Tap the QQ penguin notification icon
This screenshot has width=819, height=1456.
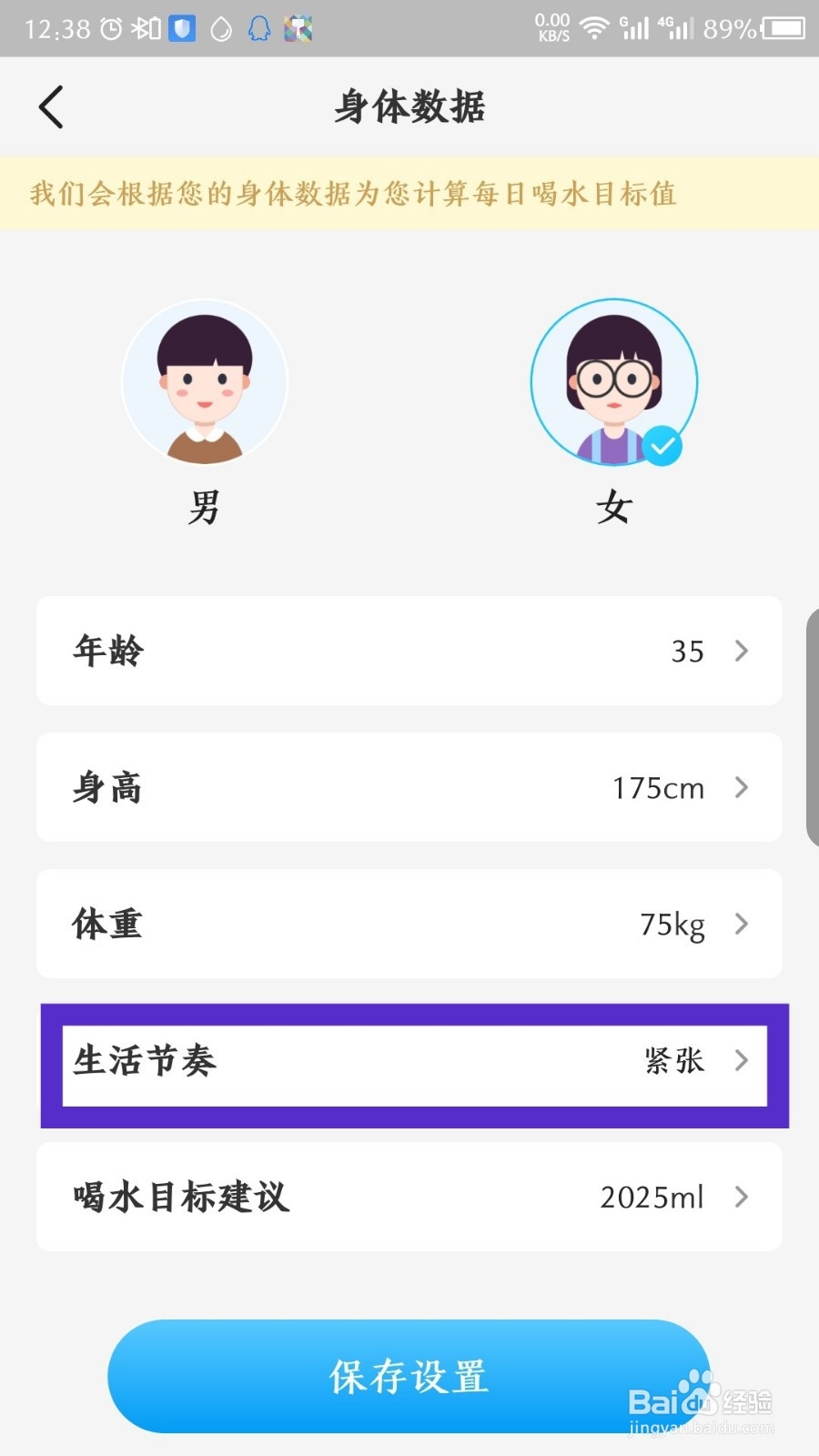coord(260,28)
